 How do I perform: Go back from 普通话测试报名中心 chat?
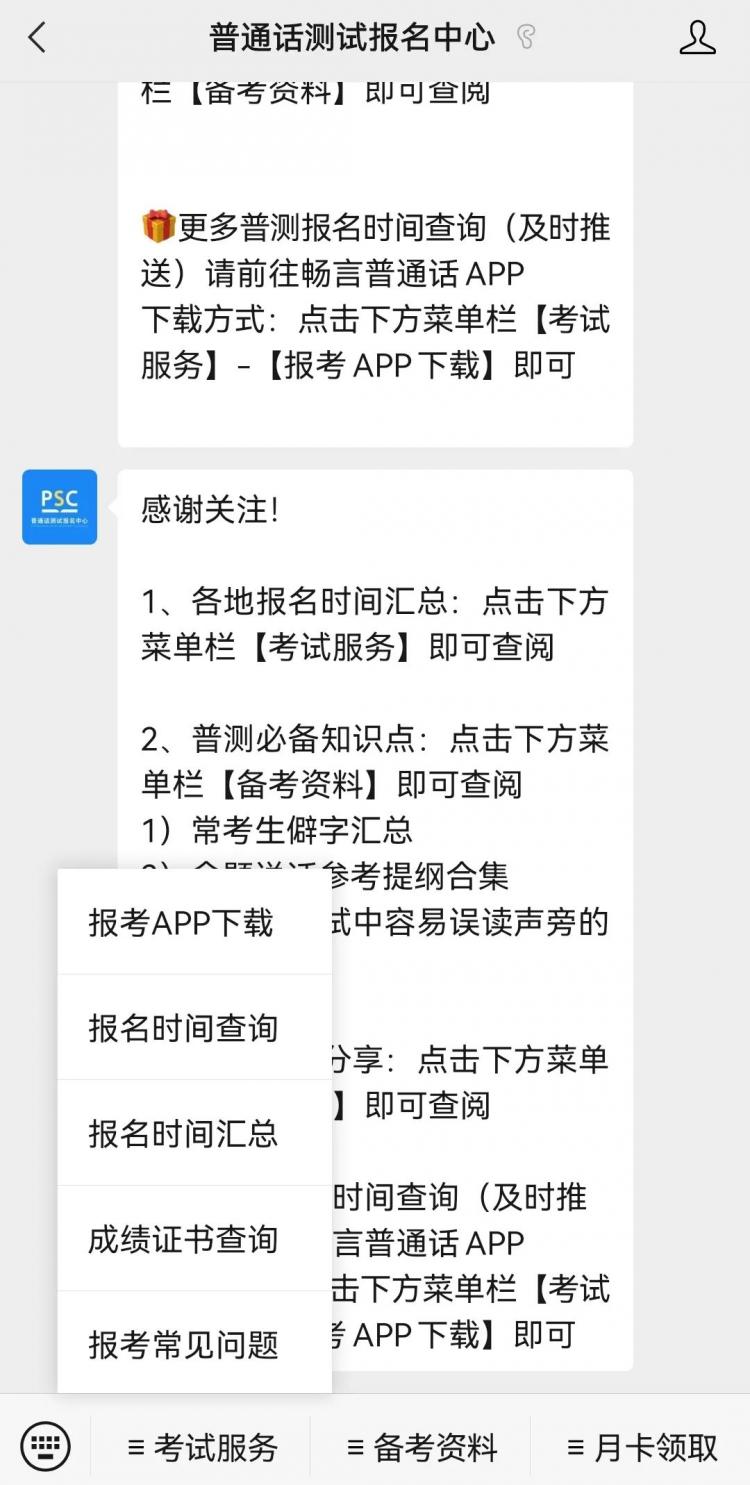coord(37,38)
